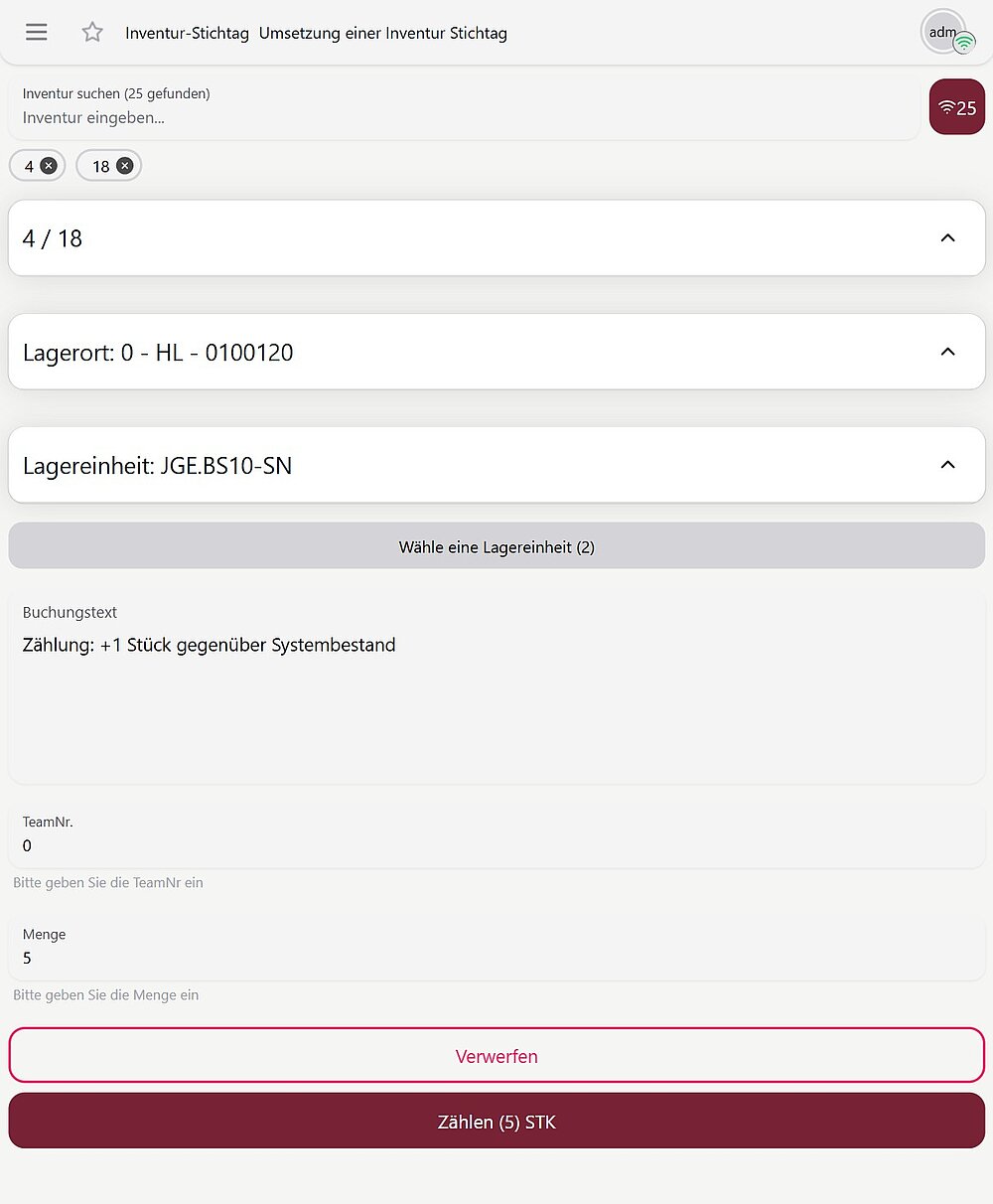
Task: Open the hamburger navigation menu
Action: pyautogui.click(x=37, y=33)
